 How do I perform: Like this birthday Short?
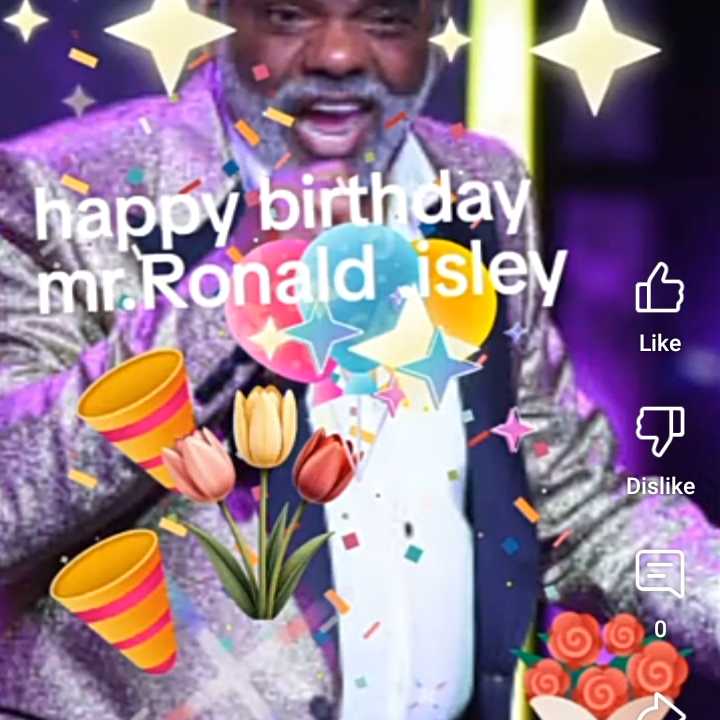(x=660, y=289)
